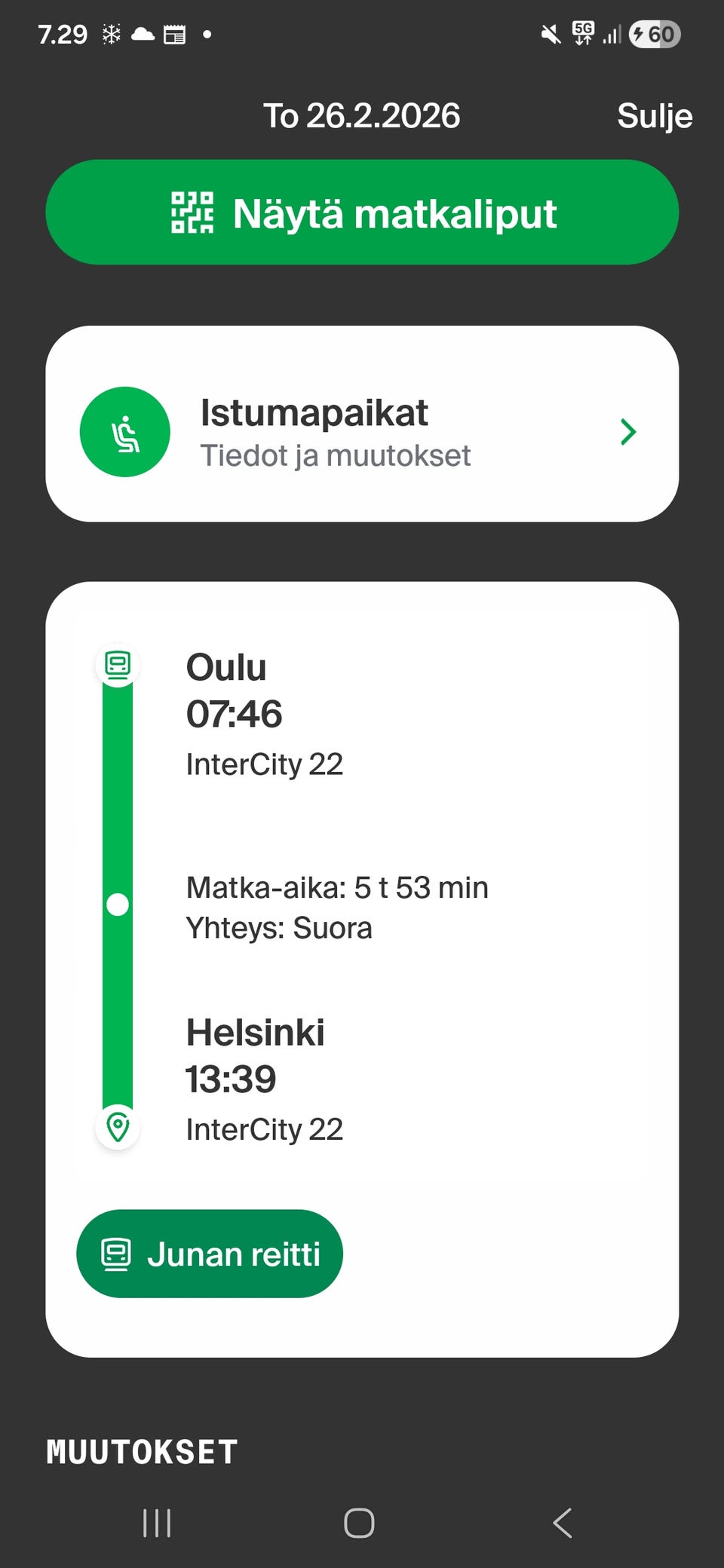Tap the QR code icon on ticket button
724x1568 pixels.
coord(192,213)
